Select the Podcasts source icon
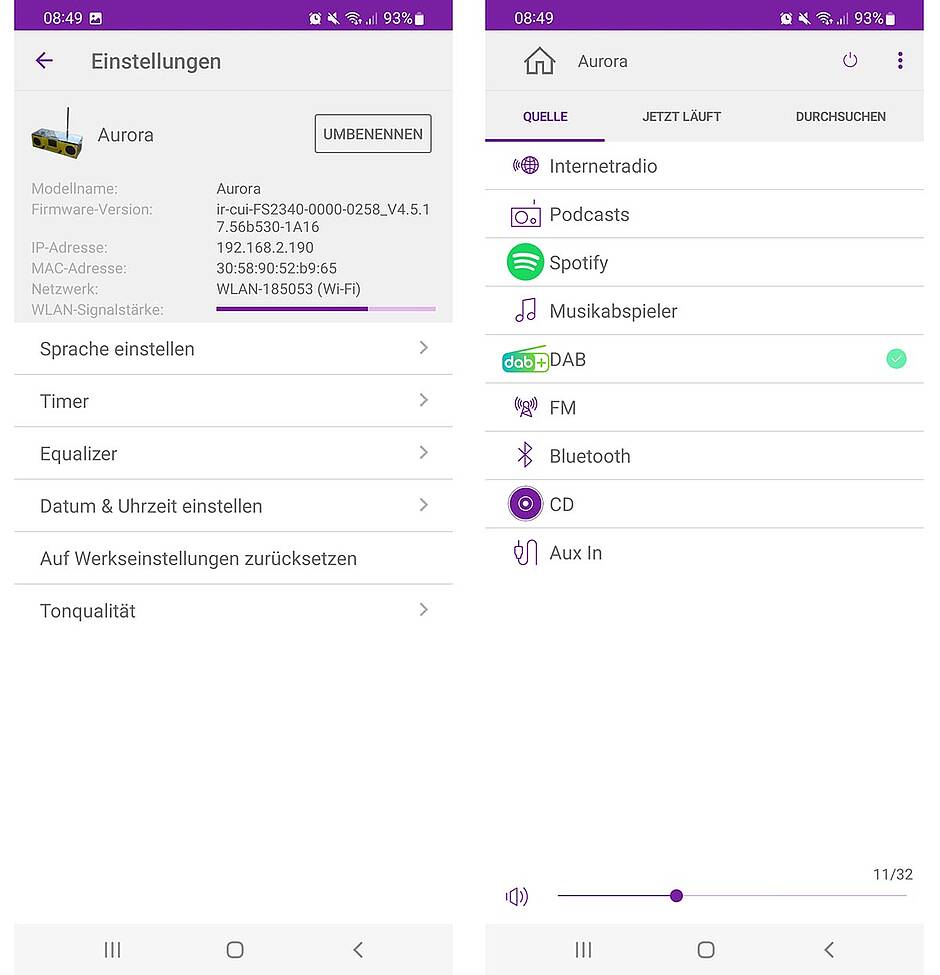The height and width of the screenshot is (975, 940). point(525,213)
